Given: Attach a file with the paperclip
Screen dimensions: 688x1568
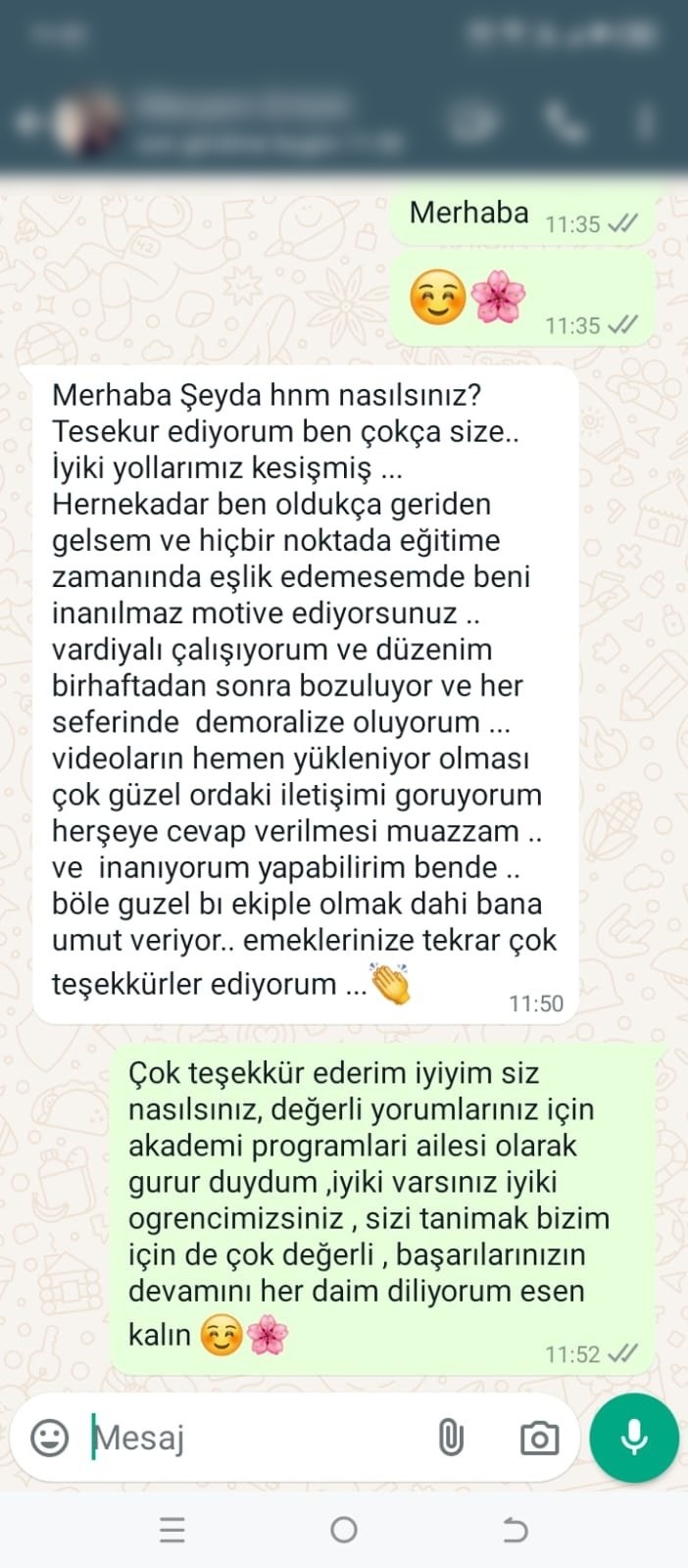Looking at the screenshot, I should pyautogui.click(x=450, y=1438).
